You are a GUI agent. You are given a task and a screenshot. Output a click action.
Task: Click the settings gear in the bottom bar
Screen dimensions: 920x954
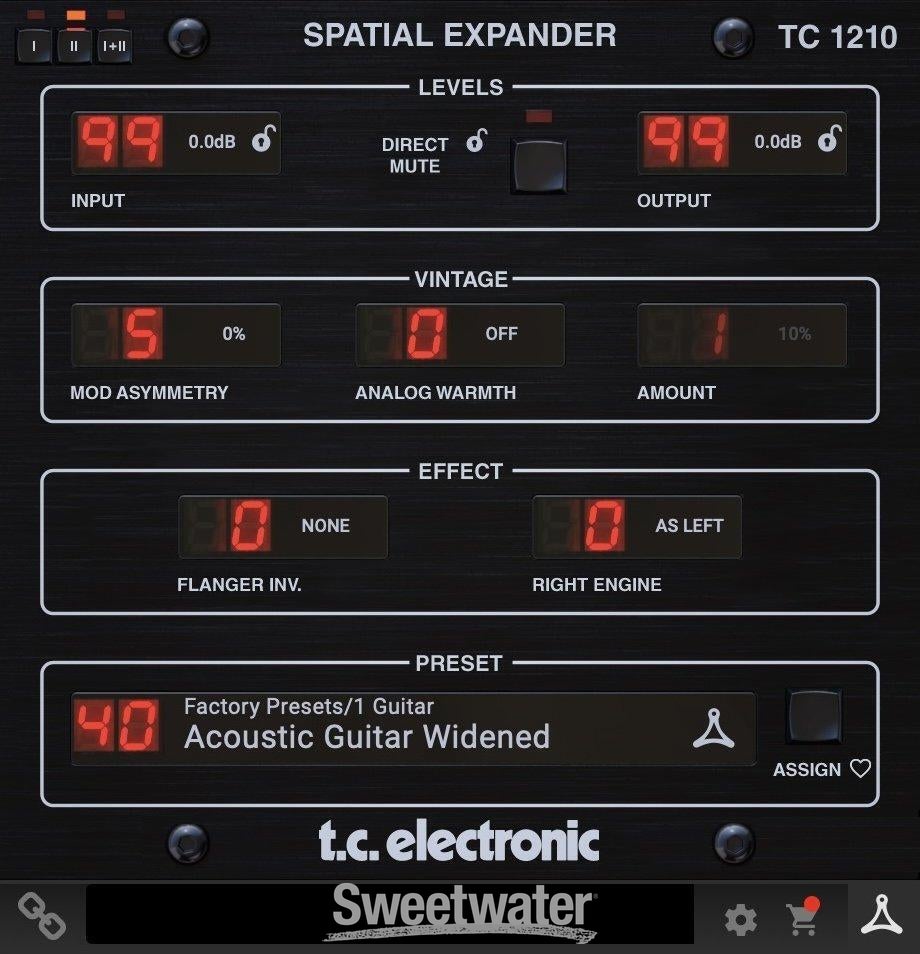(x=740, y=920)
